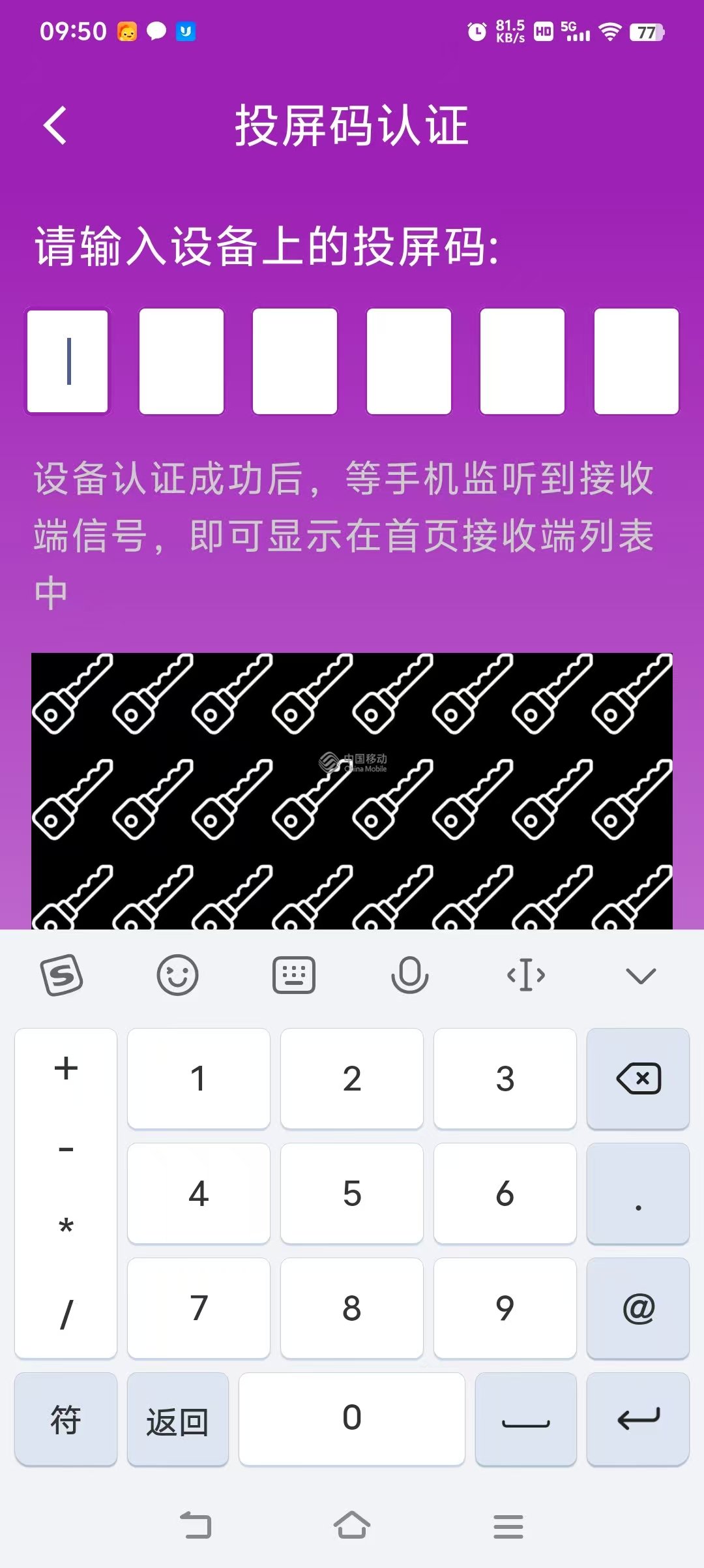Select the sixth cast code digit box

coord(636,361)
